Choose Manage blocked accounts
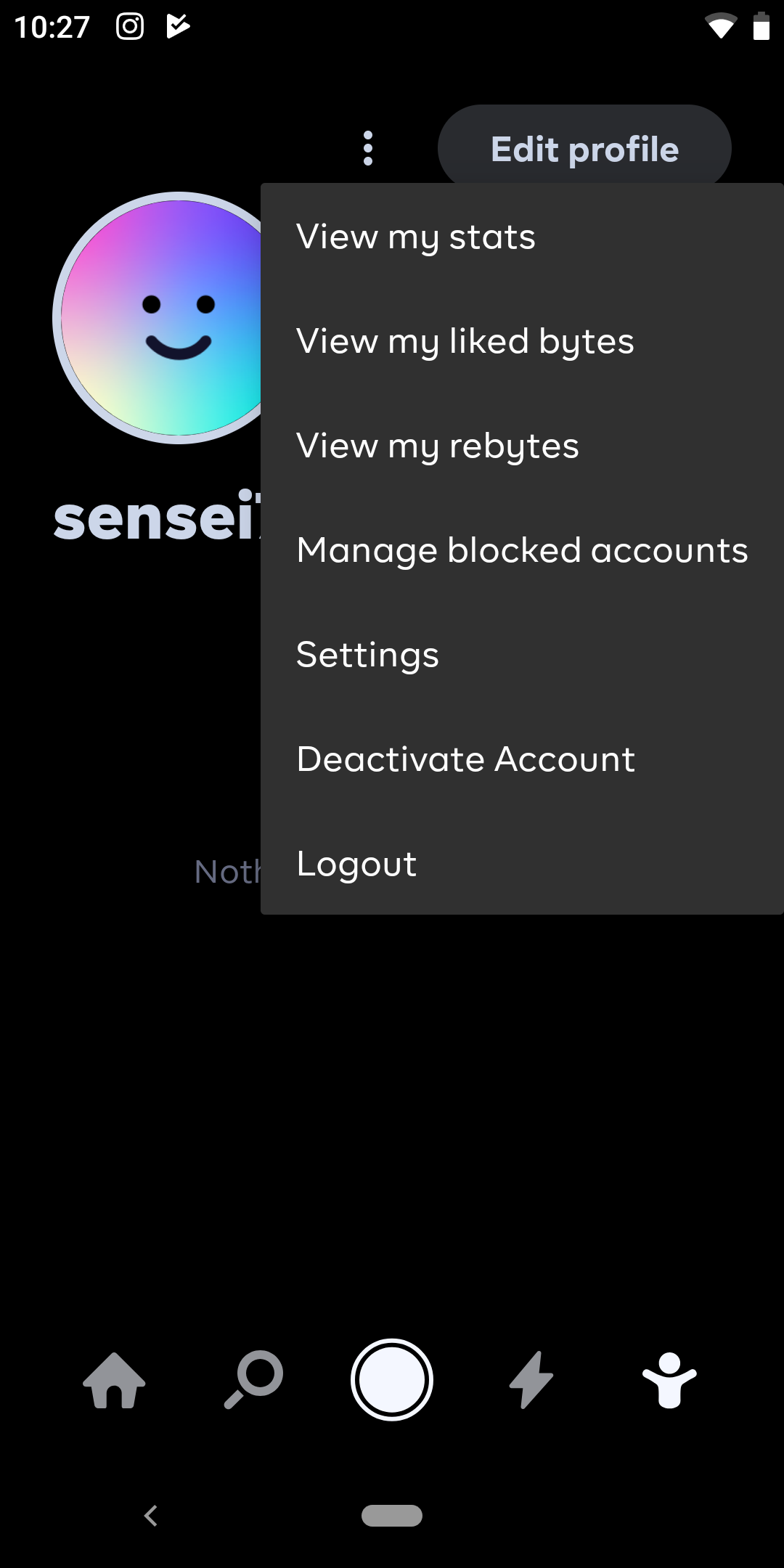This screenshot has height=1568, width=784. [x=522, y=550]
